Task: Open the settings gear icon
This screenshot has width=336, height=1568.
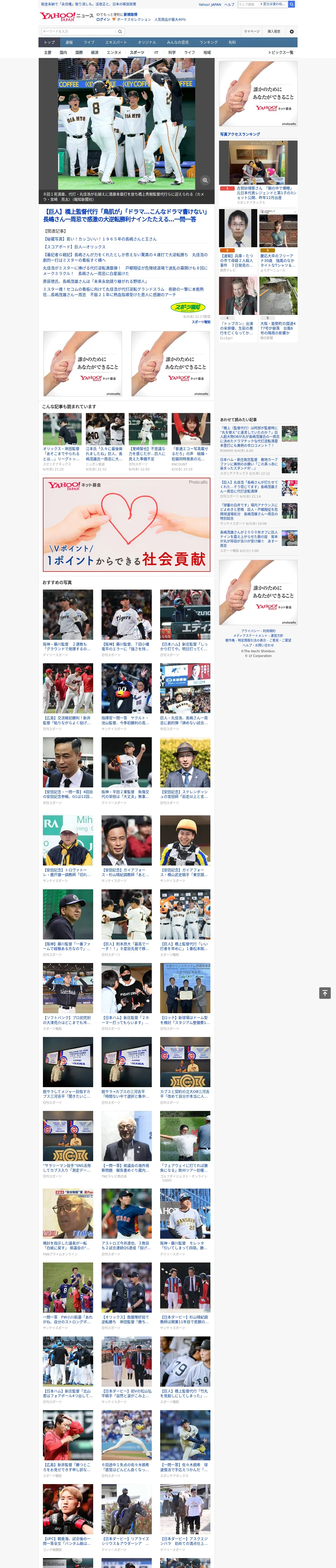Action: [x=292, y=31]
